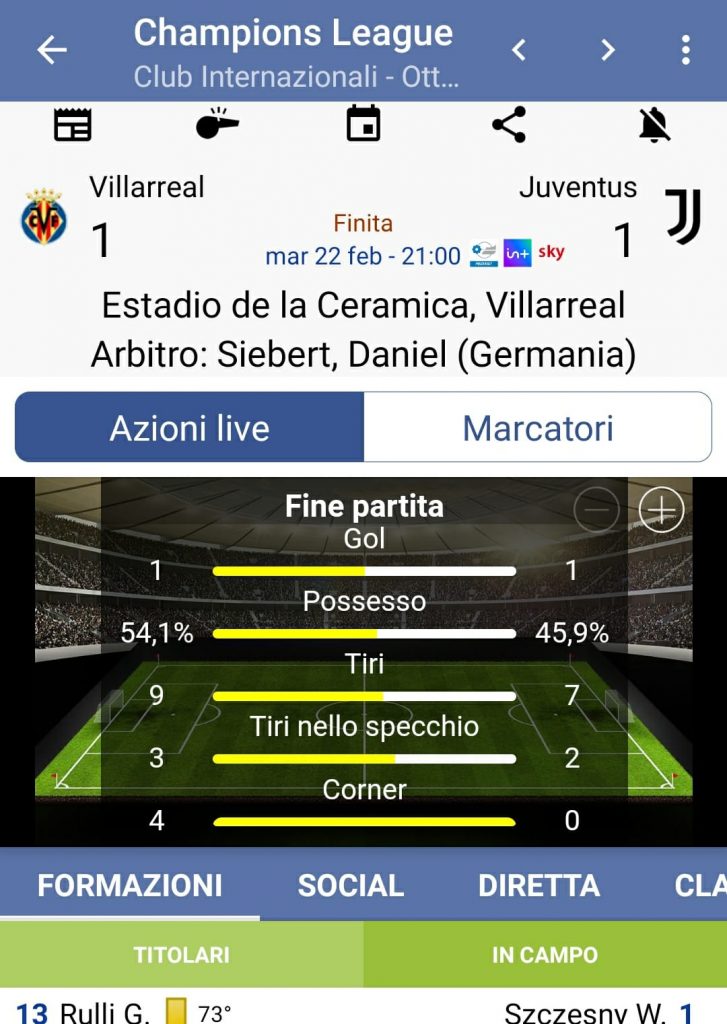Screen dimensions: 727x1024
Task: Switch to the SOCIAL tab
Action: click(x=351, y=885)
